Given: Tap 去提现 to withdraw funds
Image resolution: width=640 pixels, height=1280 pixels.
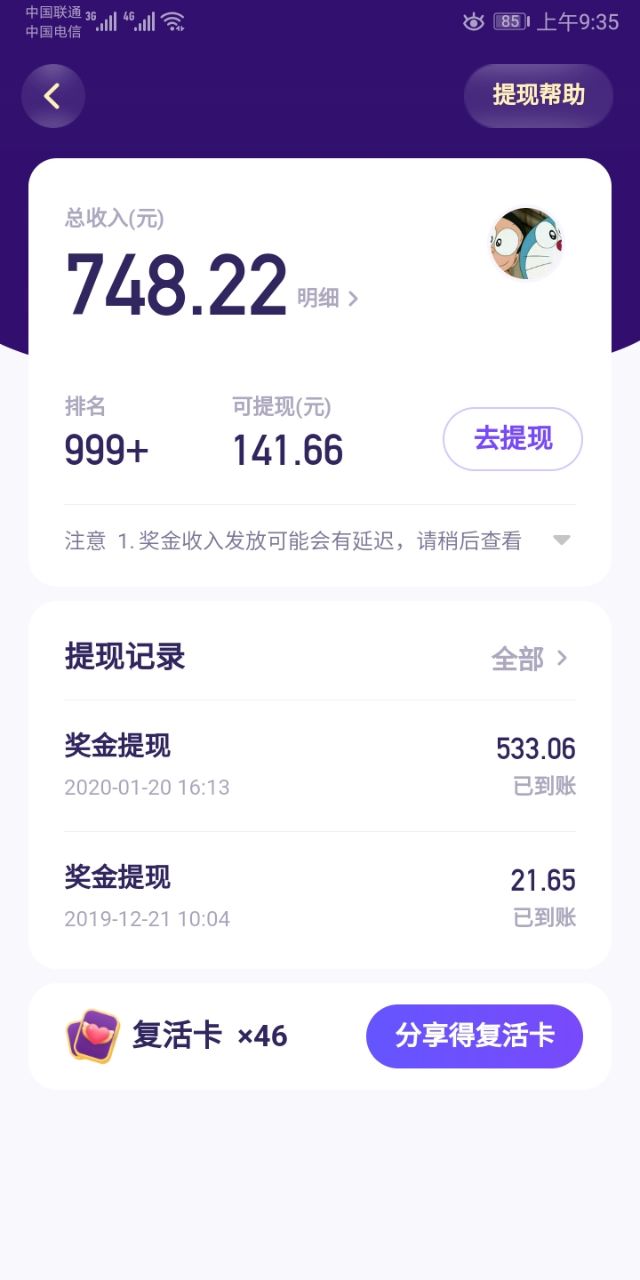Looking at the screenshot, I should tap(512, 439).
